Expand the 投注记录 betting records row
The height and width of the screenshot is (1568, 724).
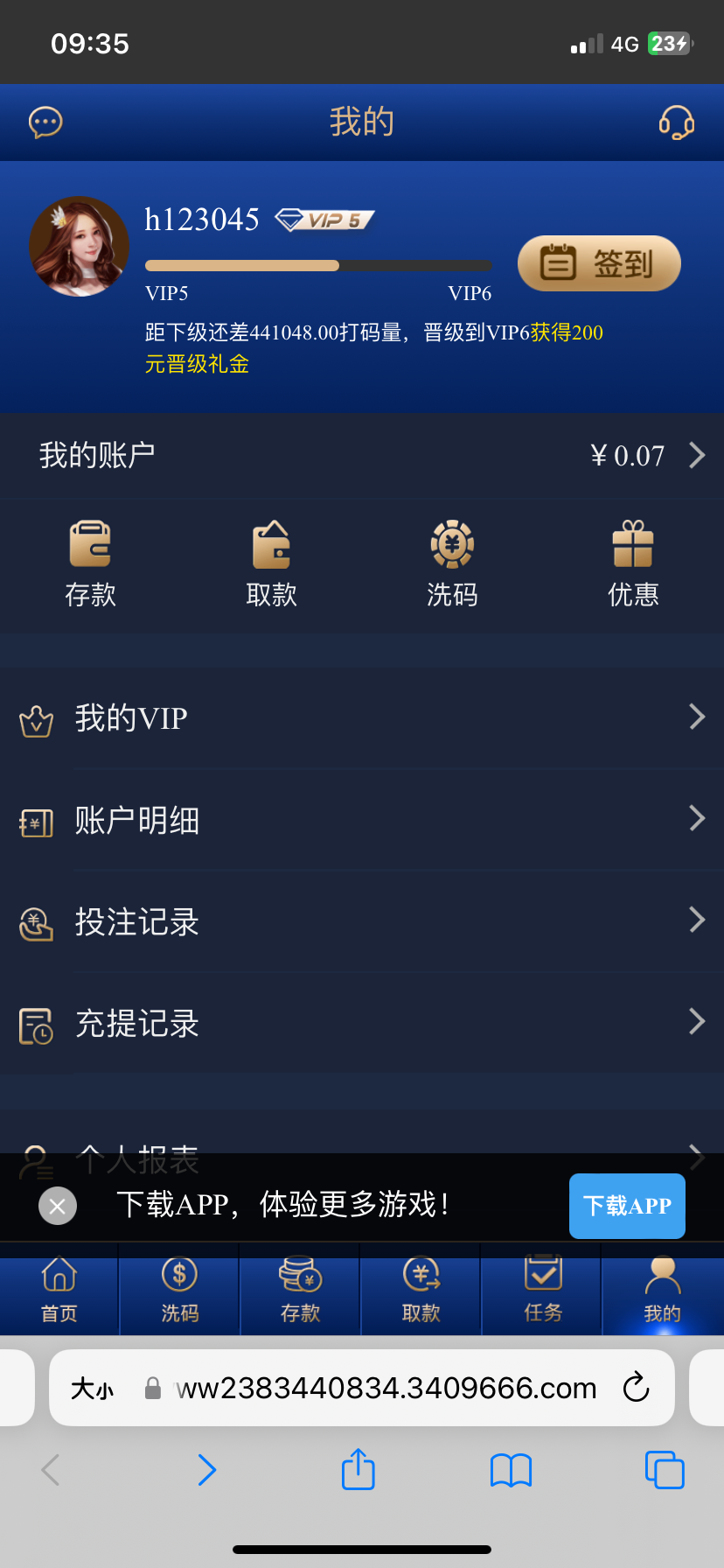tap(362, 921)
